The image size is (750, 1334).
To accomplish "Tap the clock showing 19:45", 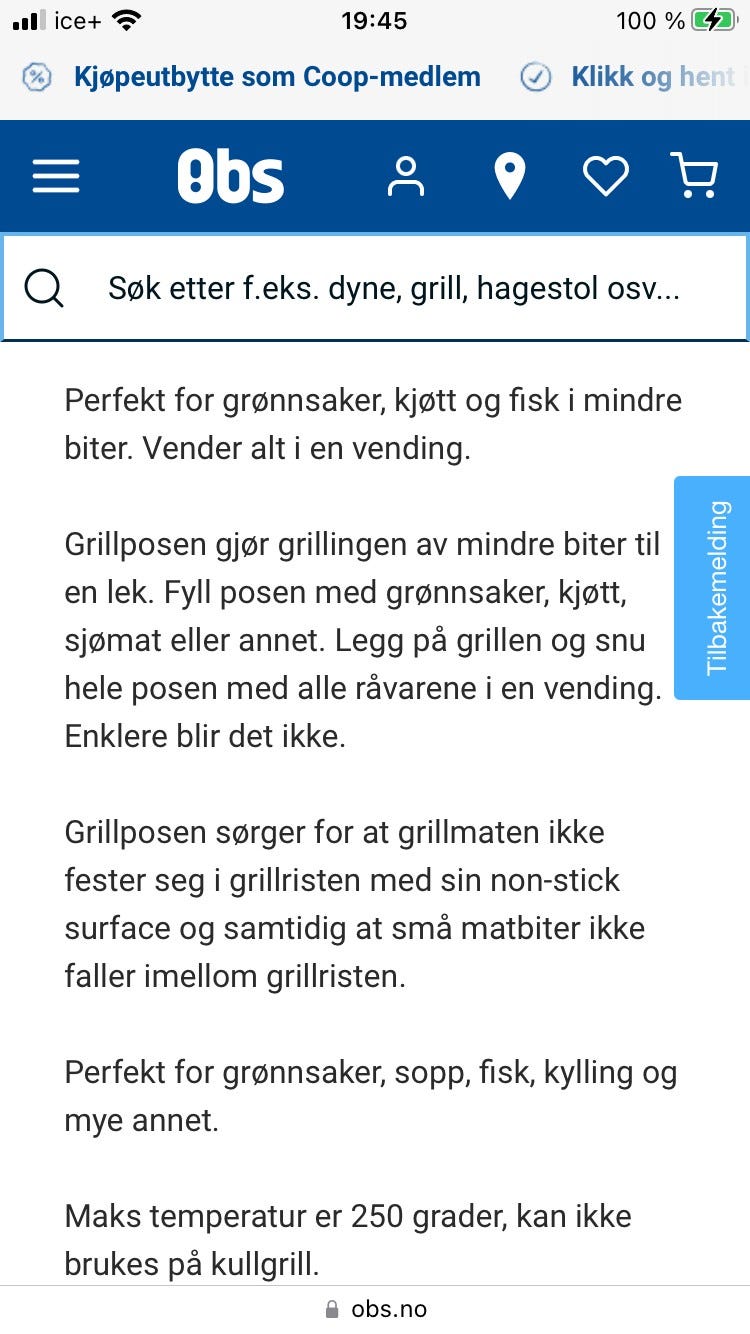I will [375, 20].
